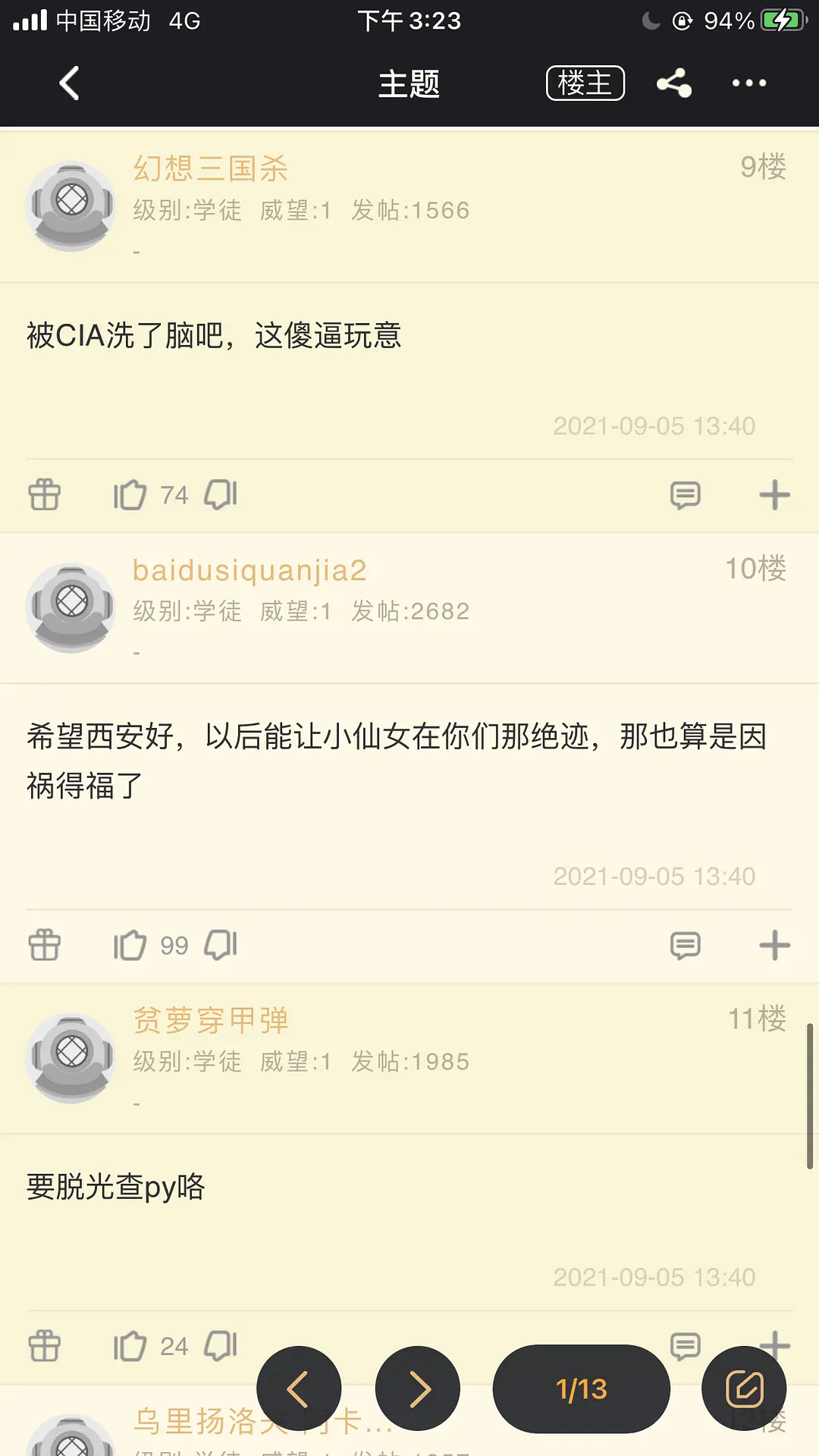Share this thread

pyautogui.click(x=674, y=83)
